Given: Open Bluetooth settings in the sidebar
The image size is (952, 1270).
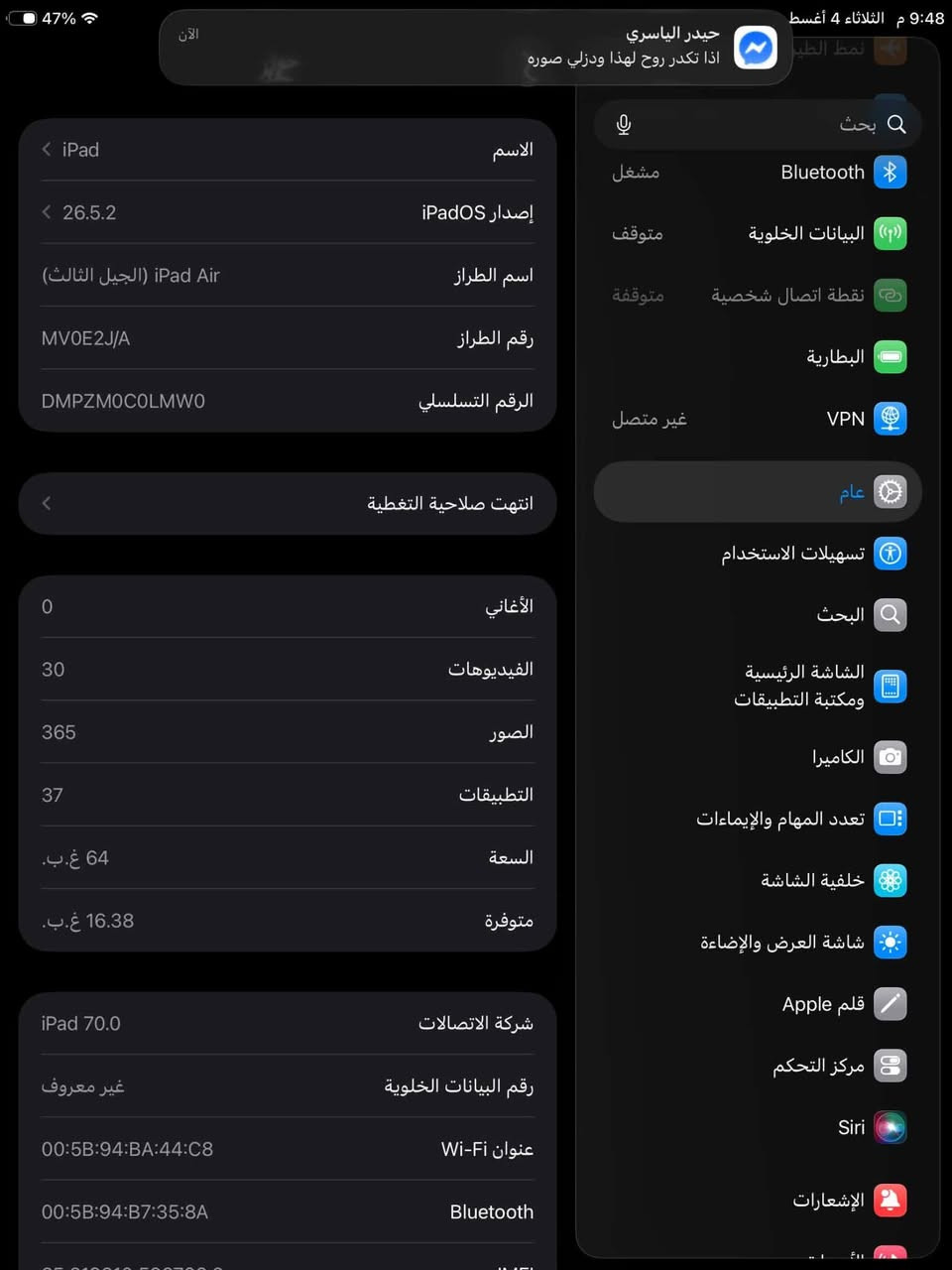Looking at the screenshot, I should (758, 172).
